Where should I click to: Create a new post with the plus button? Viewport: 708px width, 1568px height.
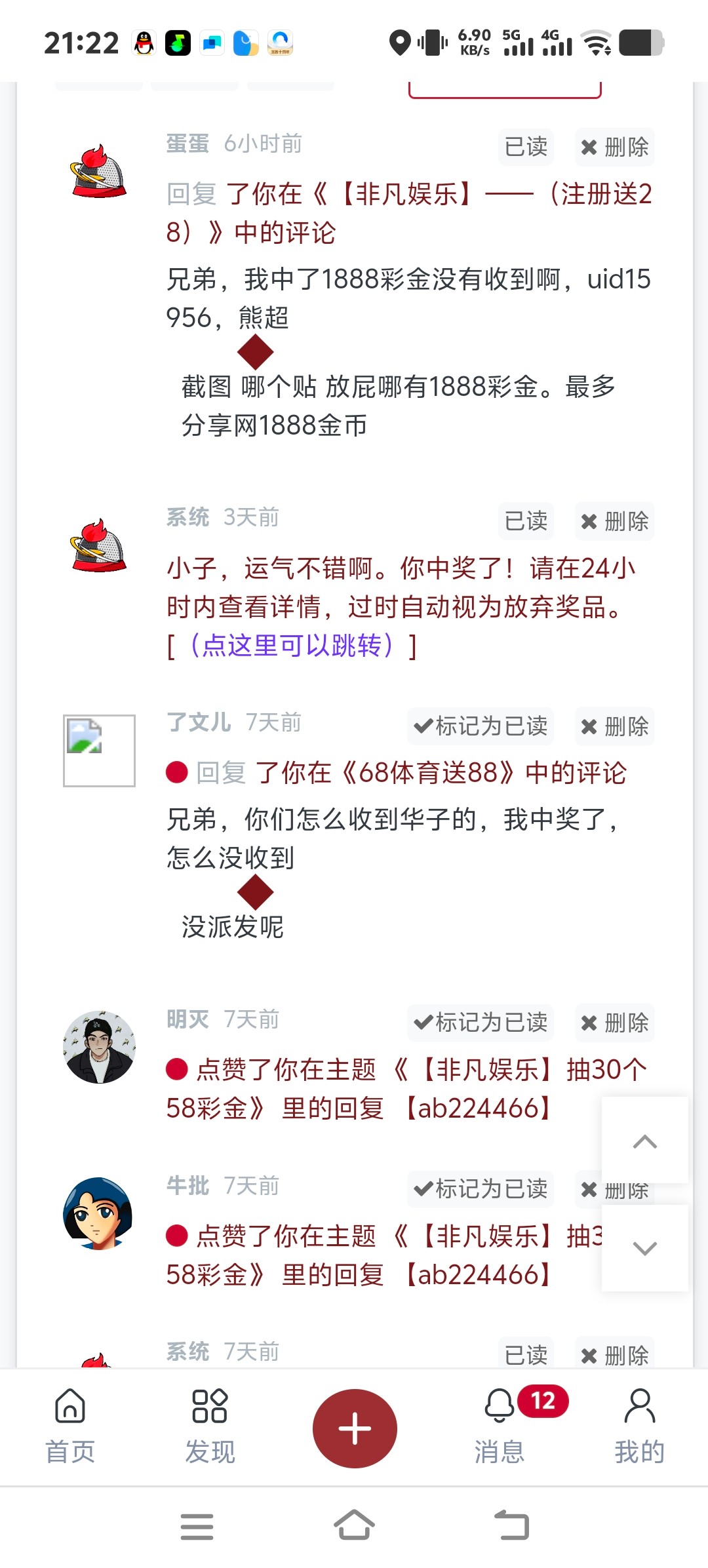(x=355, y=1428)
